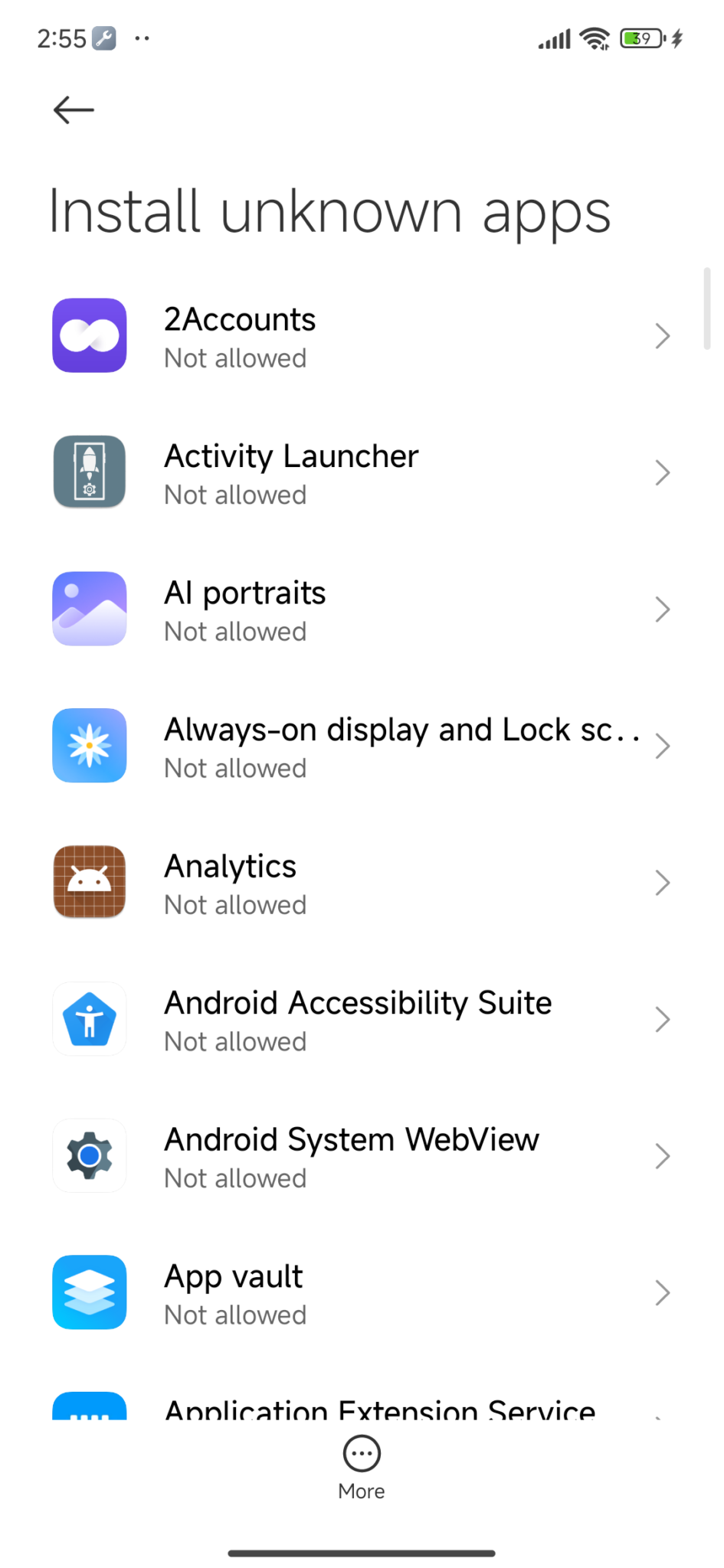Tap the Android Accessibility Suite icon
The image size is (724, 1568).
tap(89, 1018)
